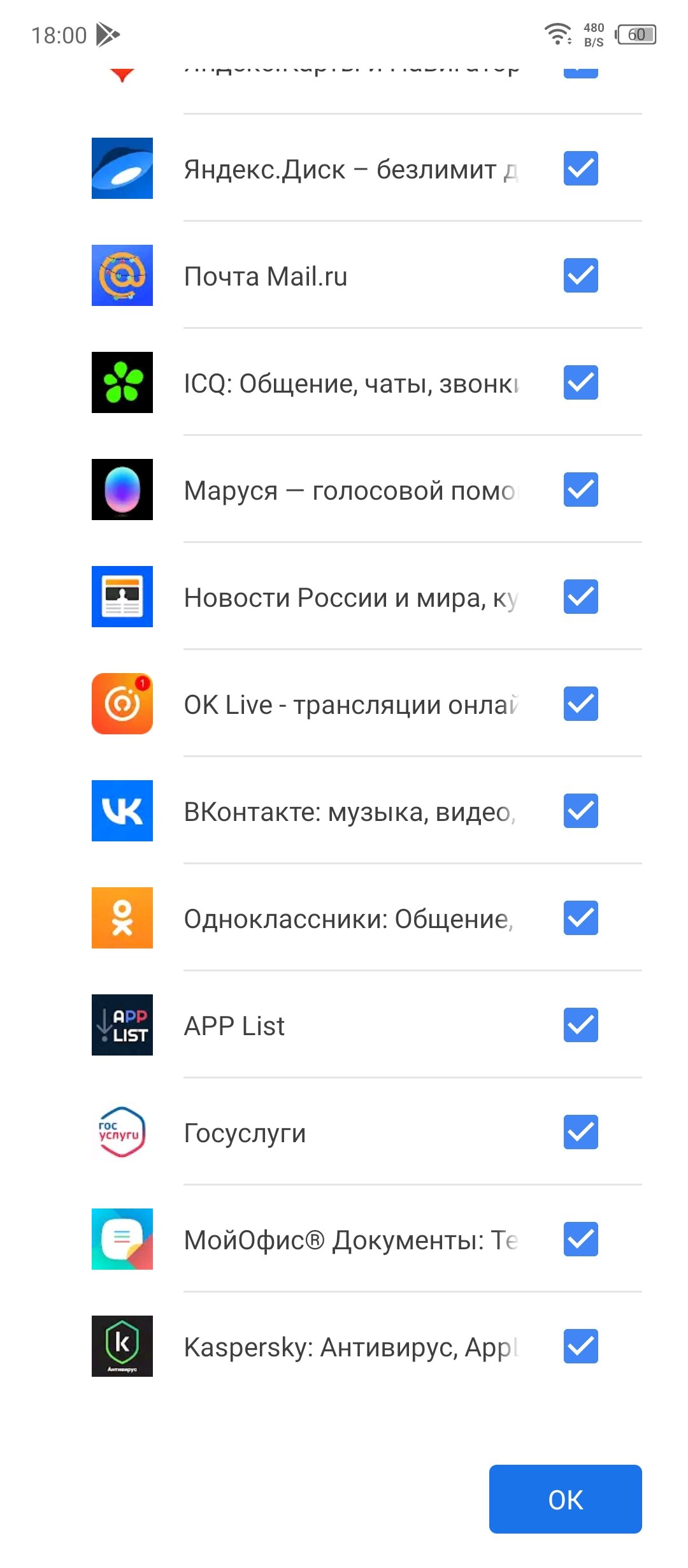Toggle the Маруся voice assistant checkbox
Screen dimensions: 688x1568
(581, 490)
